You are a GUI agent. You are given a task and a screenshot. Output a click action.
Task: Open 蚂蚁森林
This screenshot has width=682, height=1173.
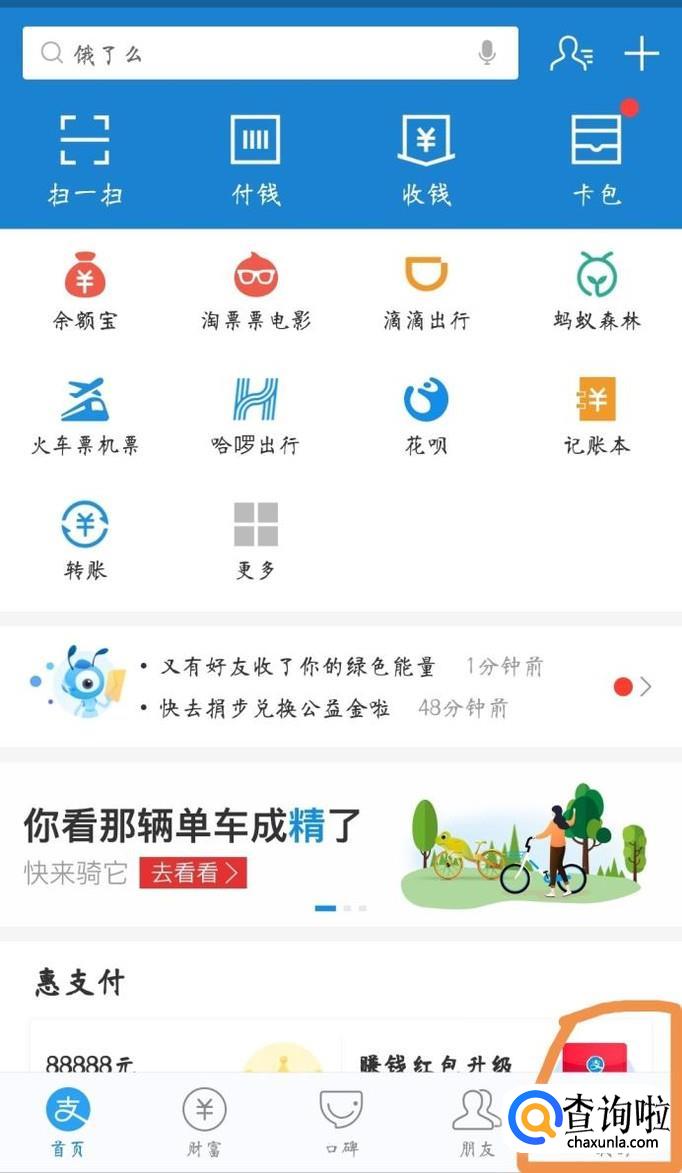click(x=597, y=291)
